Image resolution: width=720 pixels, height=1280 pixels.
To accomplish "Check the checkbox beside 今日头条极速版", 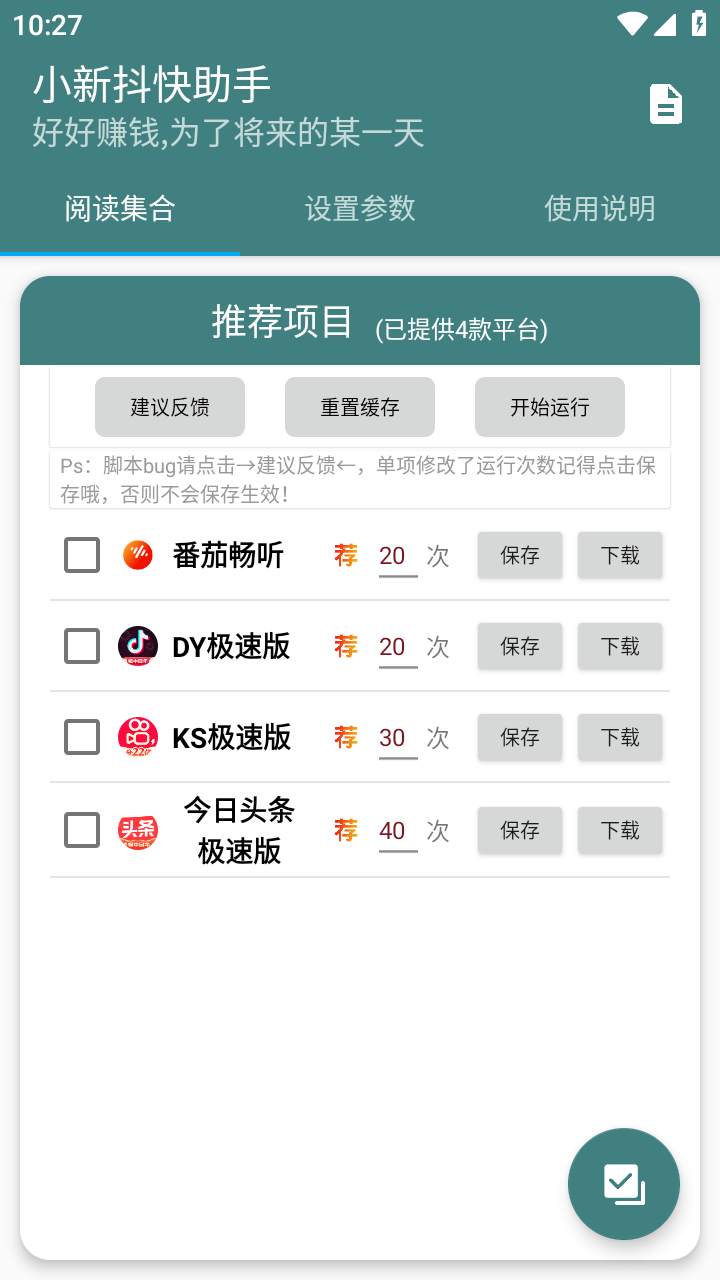I will point(81,830).
